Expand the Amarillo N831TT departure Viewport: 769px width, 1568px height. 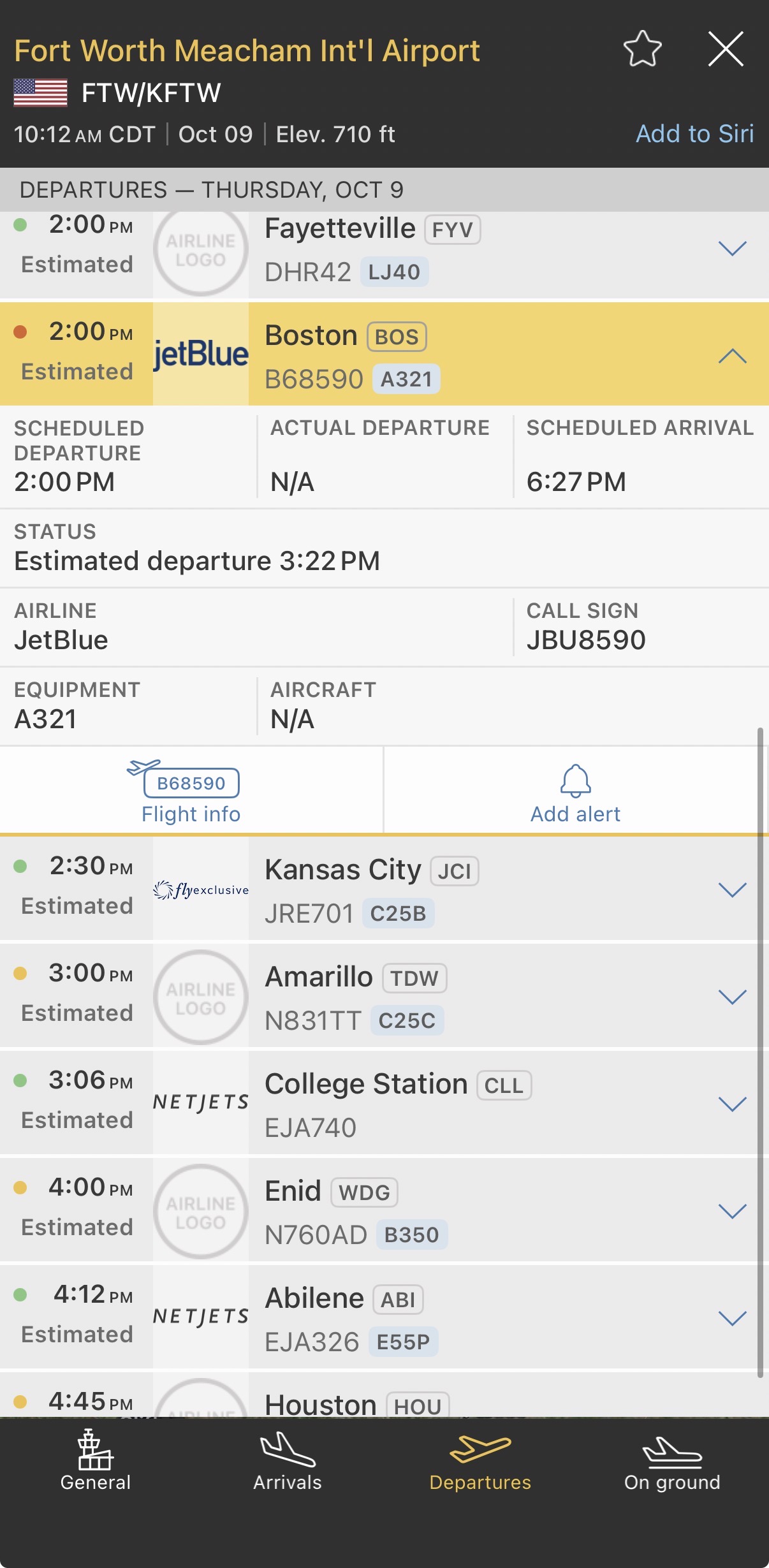click(732, 997)
